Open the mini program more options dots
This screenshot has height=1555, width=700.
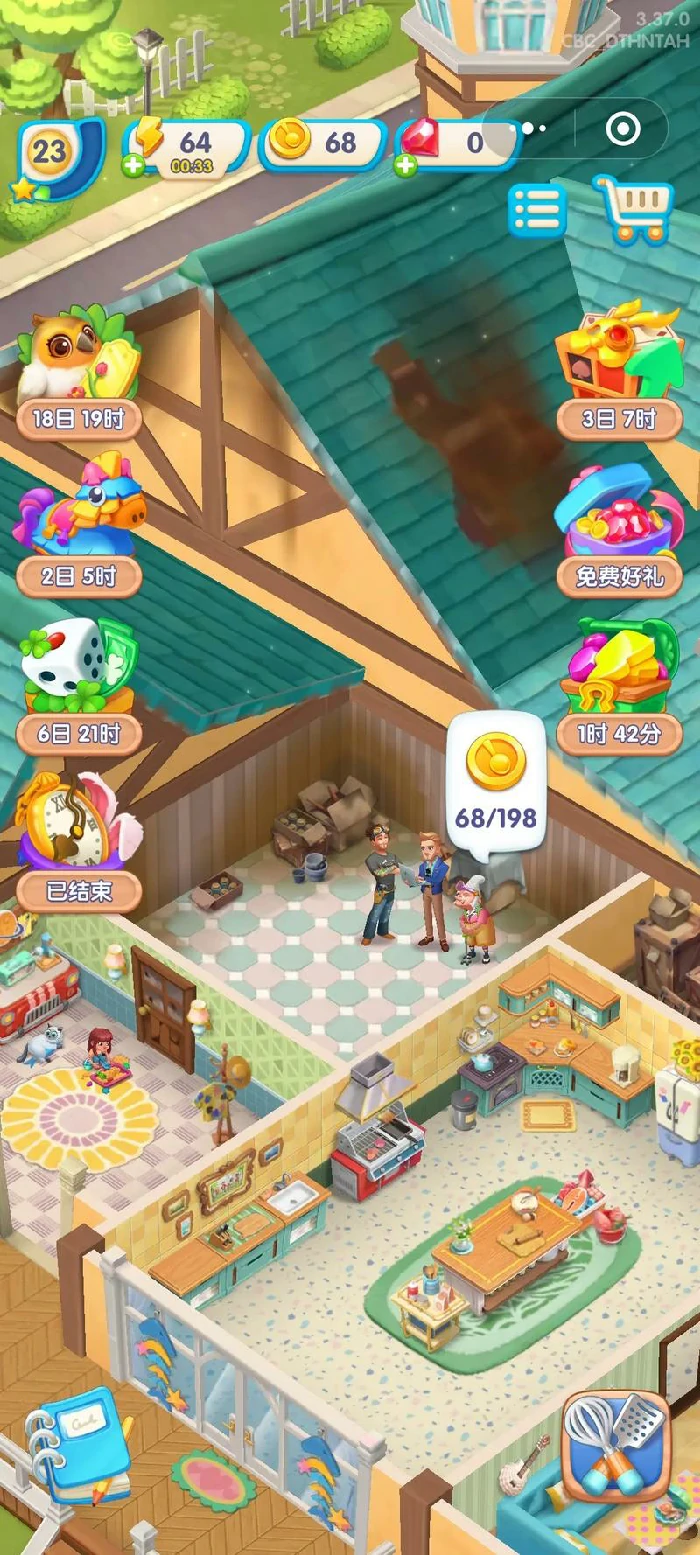tap(530, 128)
